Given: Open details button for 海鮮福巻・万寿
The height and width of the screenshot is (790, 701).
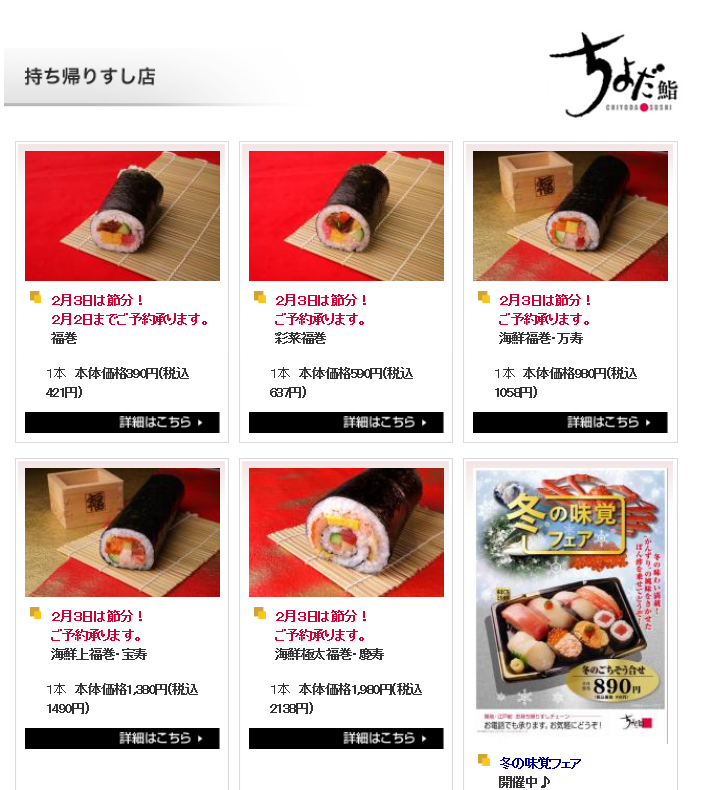Looking at the screenshot, I should coord(570,422).
